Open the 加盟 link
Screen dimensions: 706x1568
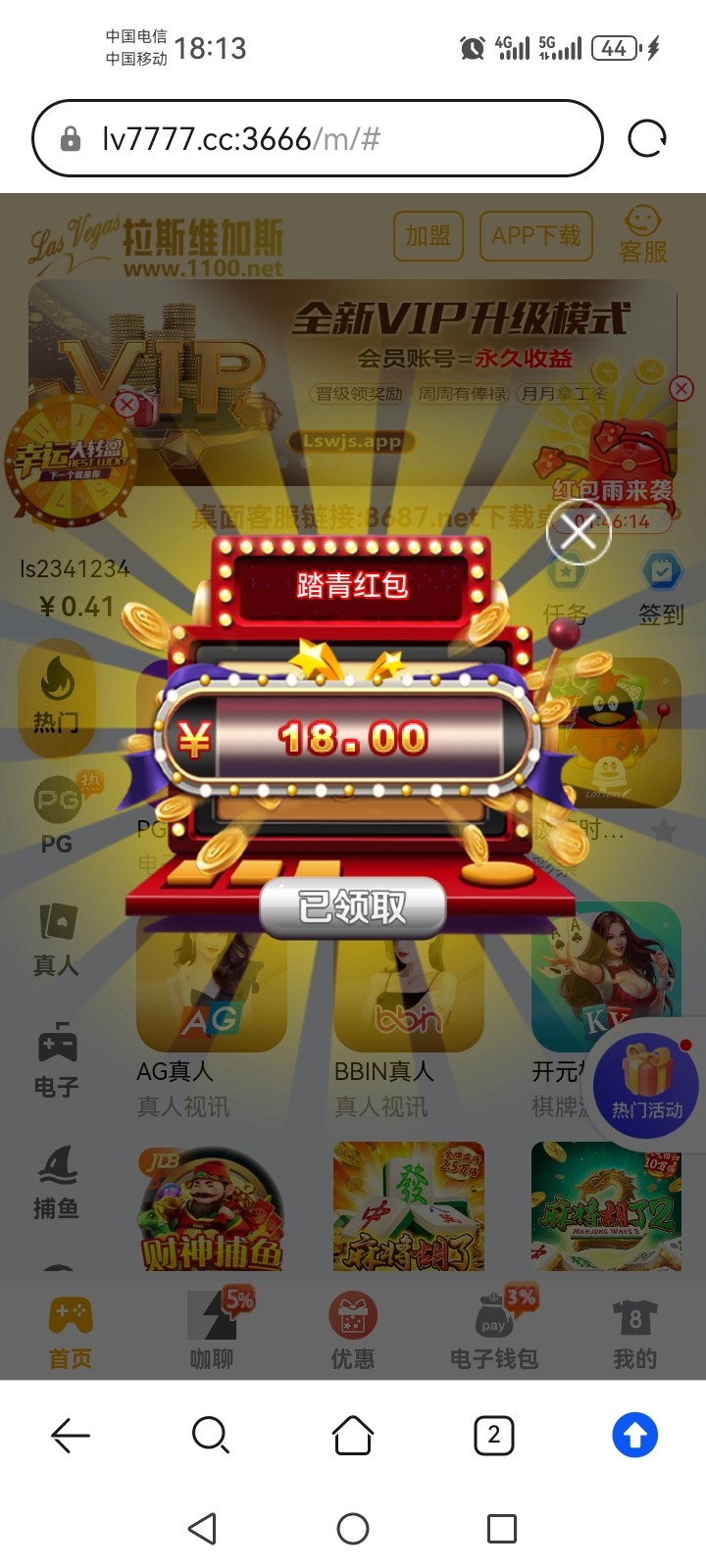point(428,235)
